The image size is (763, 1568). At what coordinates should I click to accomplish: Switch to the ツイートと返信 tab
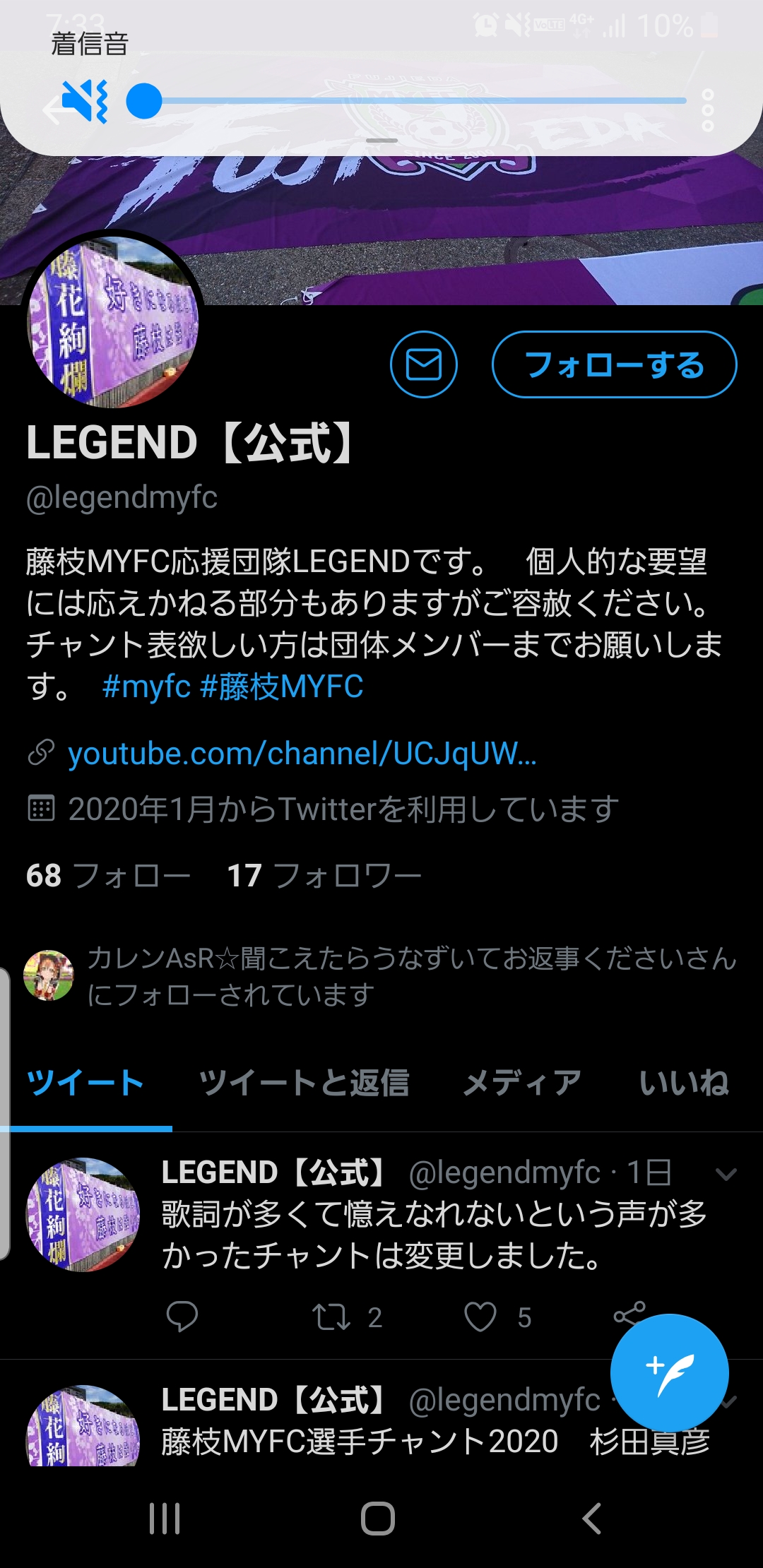tap(304, 1082)
